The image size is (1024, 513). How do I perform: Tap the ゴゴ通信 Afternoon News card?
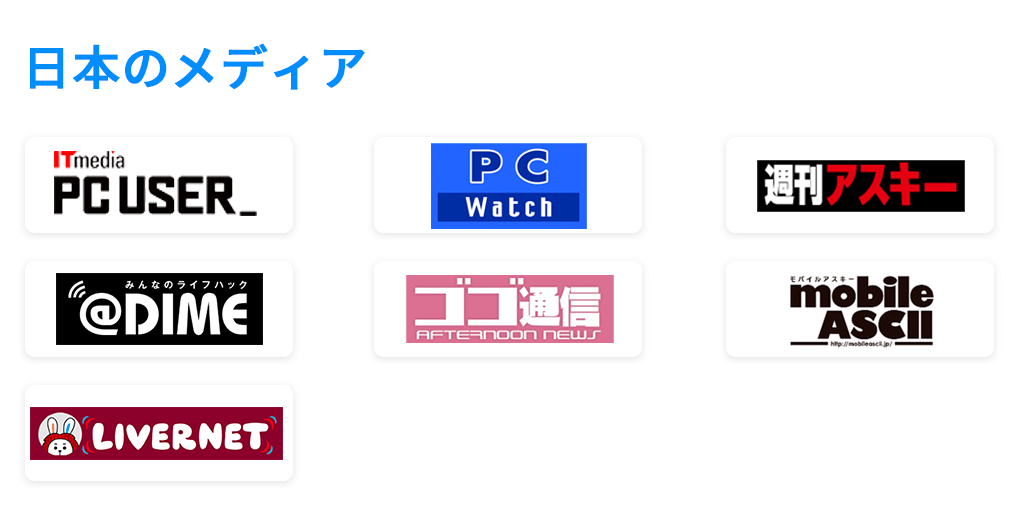pos(508,309)
